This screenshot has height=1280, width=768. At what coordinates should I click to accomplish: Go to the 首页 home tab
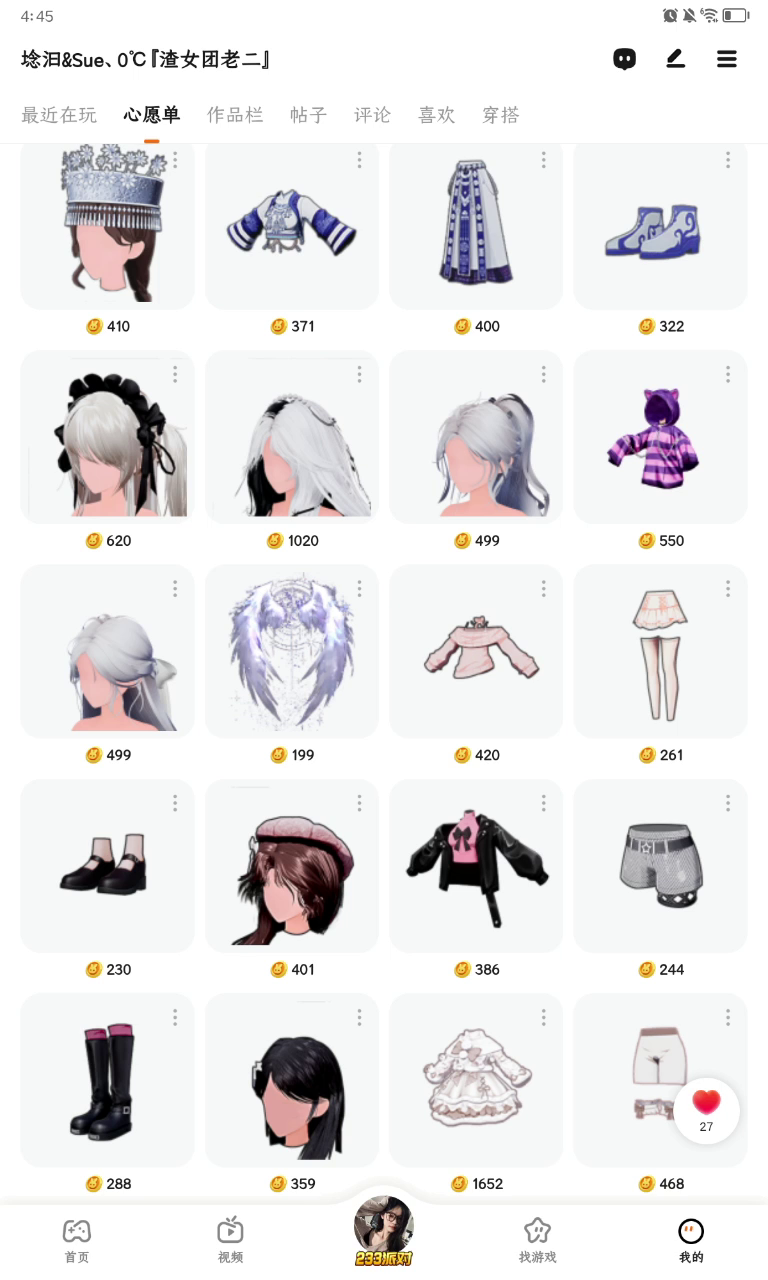coord(77,1240)
